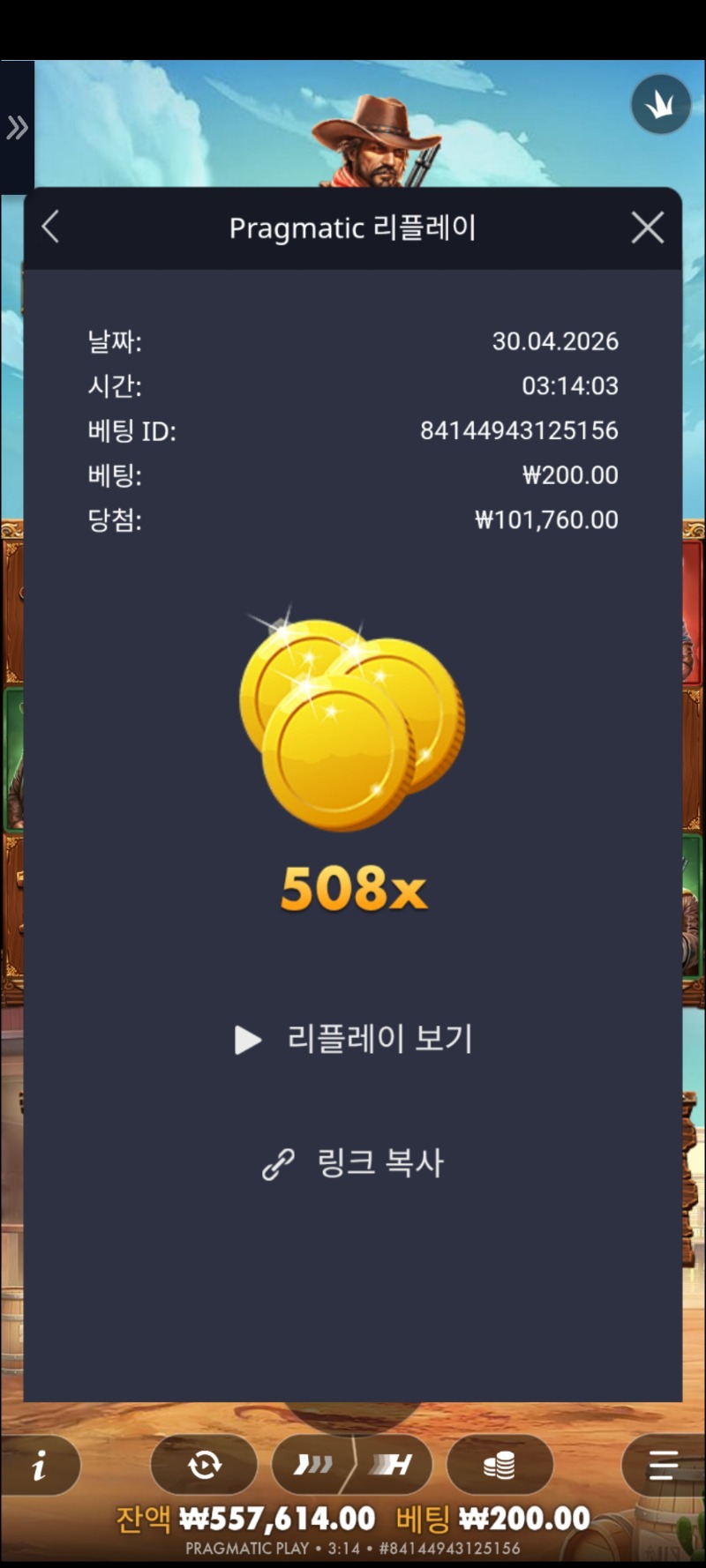
Task: Open the game info button
Action: click(x=39, y=1466)
